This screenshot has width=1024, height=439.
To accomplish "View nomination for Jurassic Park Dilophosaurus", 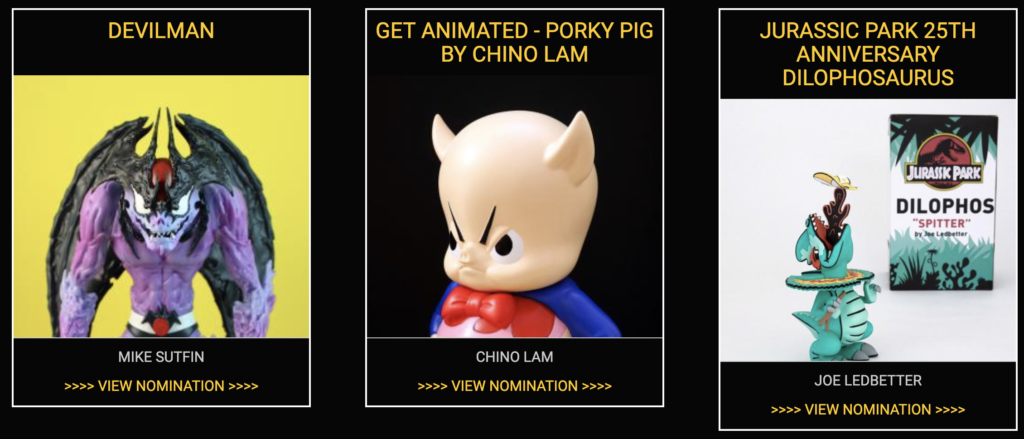I will 867,409.
